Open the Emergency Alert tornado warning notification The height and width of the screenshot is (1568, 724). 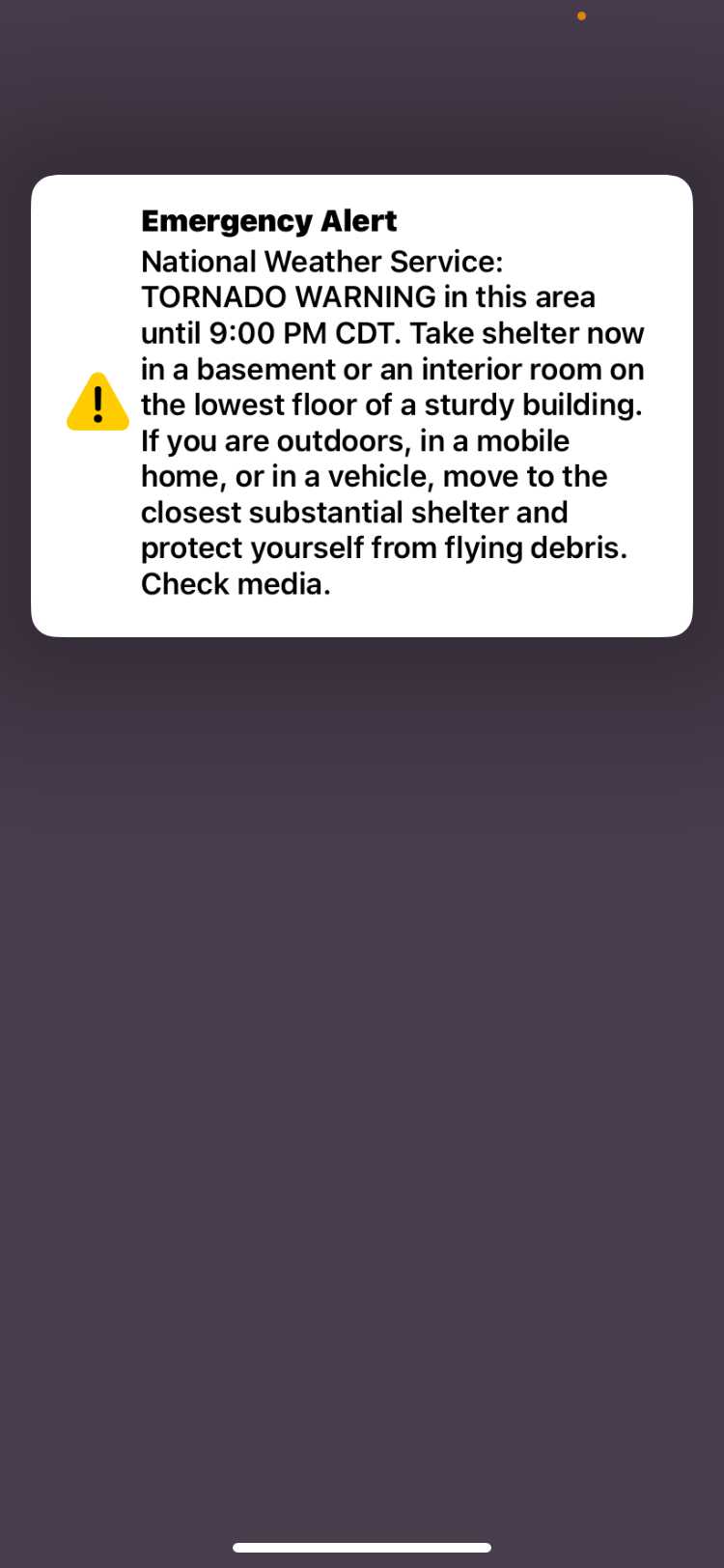pyautogui.click(x=362, y=406)
